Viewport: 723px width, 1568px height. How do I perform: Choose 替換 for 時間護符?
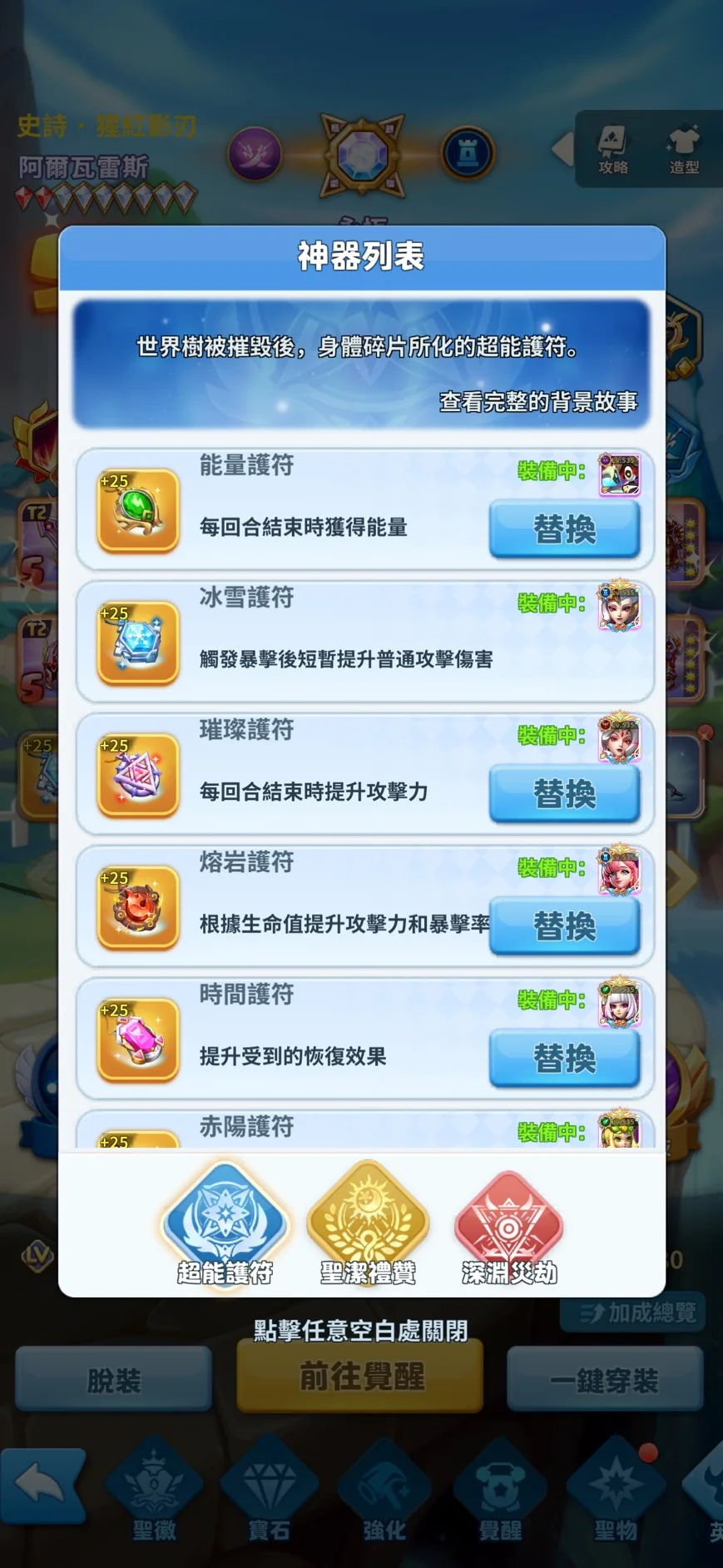point(564,1059)
